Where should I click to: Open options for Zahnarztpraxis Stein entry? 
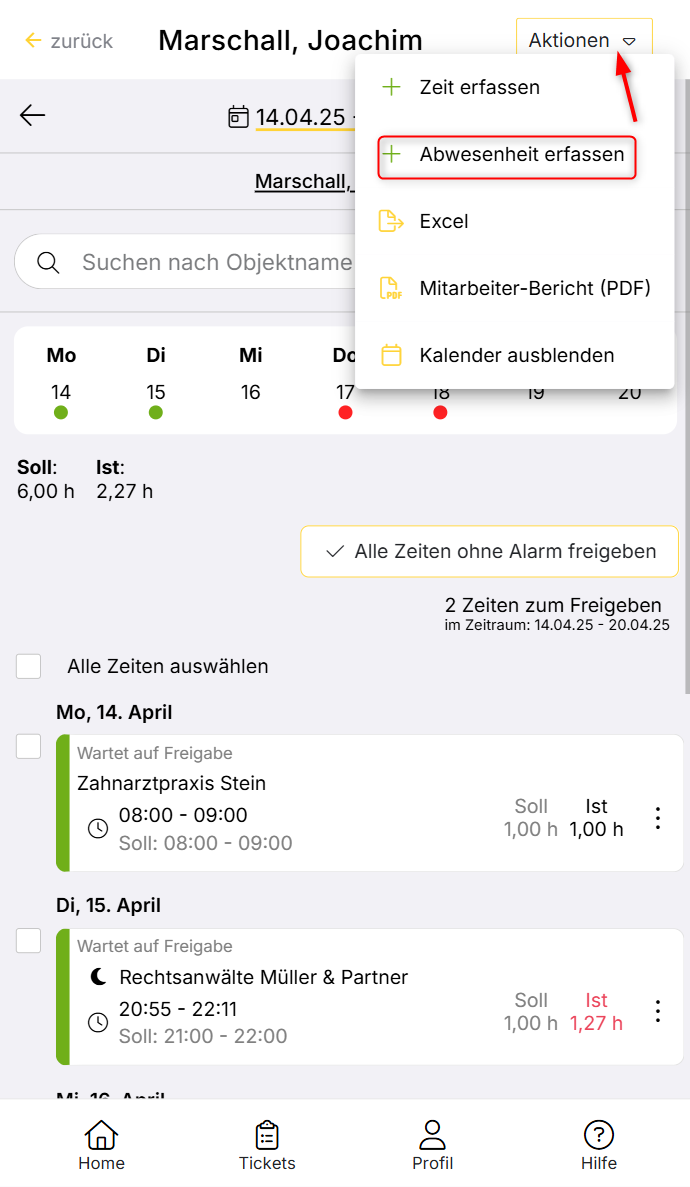click(x=657, y=818)
